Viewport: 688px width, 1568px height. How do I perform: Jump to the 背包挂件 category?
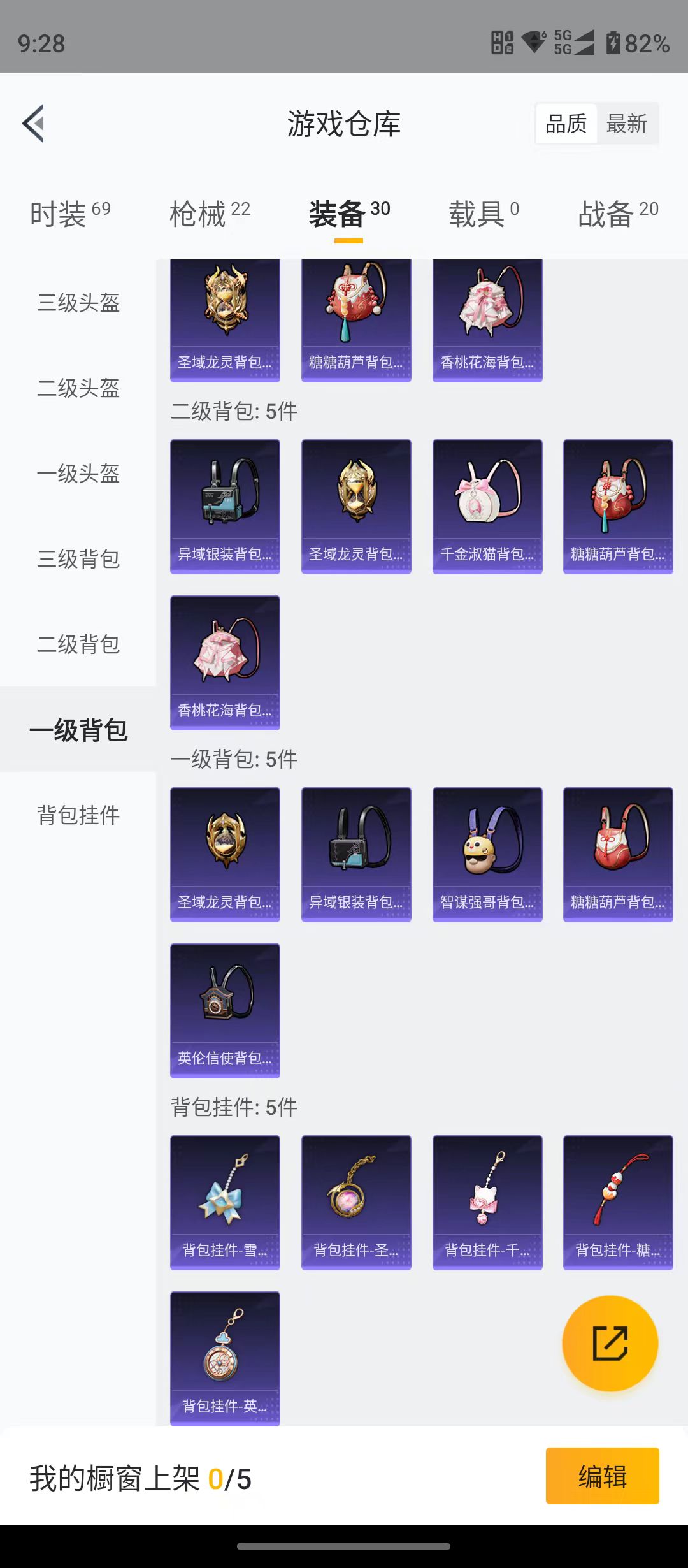click(x=78, y=815)
